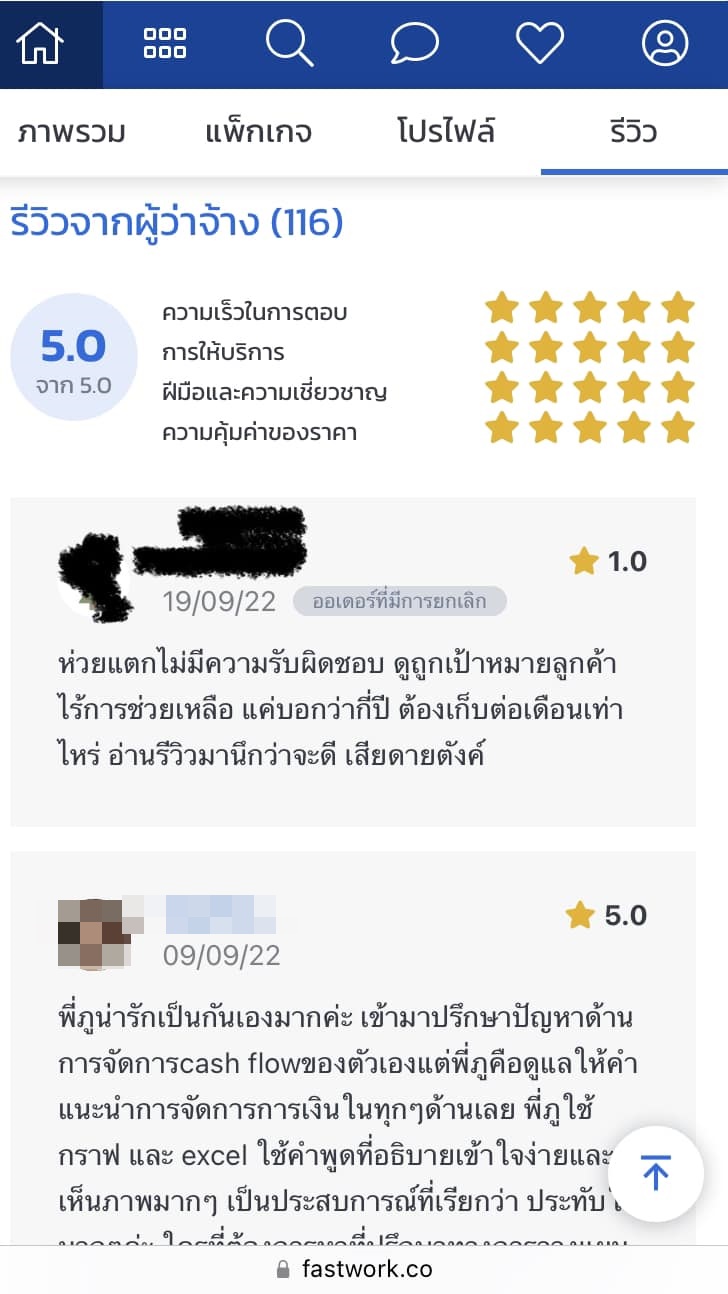Switch to the โปรไฟล์ tab
The height and width of the screenshot is (1294, 728).
tap(446, 132)
